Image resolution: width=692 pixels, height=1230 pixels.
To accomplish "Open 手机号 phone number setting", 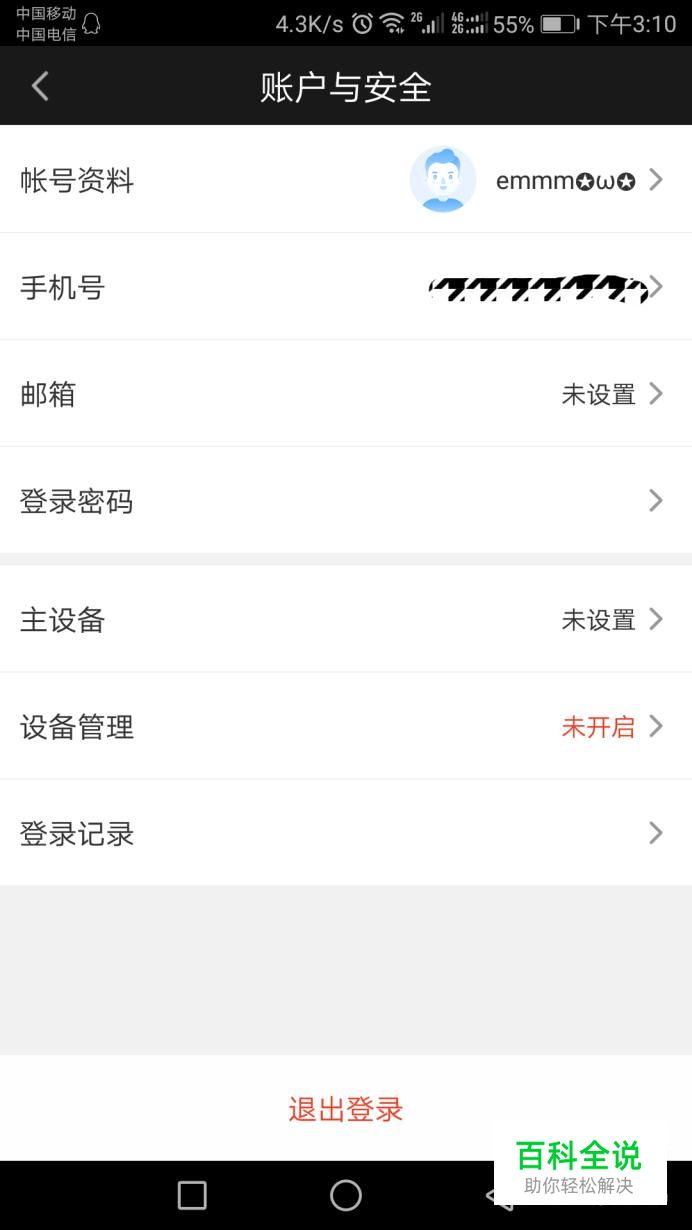I will pos(346,288).
